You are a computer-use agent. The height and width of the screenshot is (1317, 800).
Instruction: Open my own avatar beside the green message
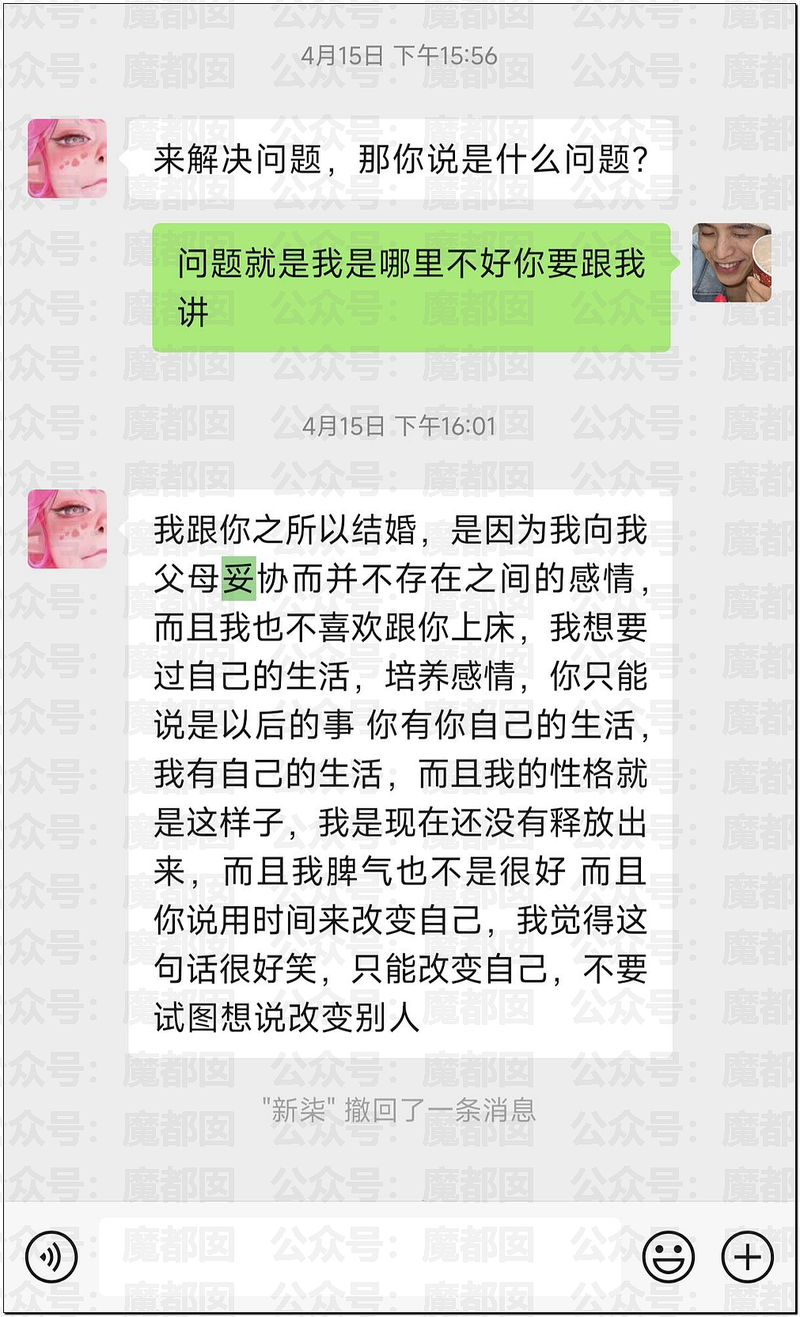[732, 262]
